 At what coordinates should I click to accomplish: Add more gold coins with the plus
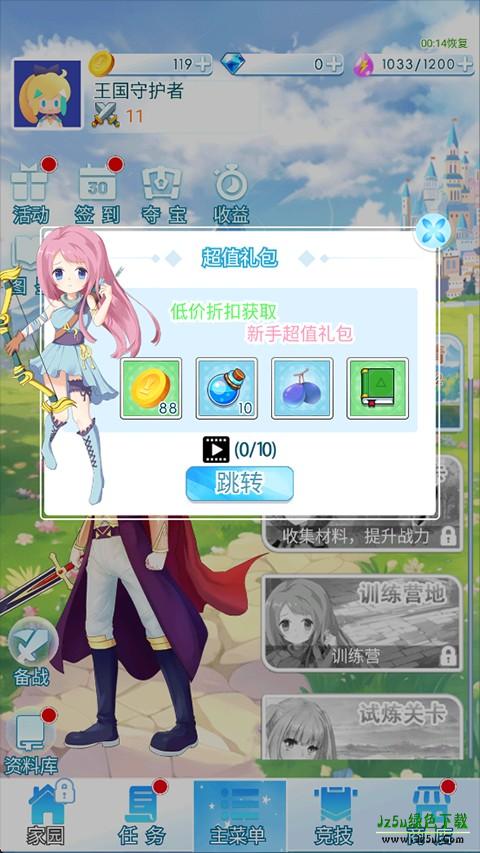click(203, 65)
